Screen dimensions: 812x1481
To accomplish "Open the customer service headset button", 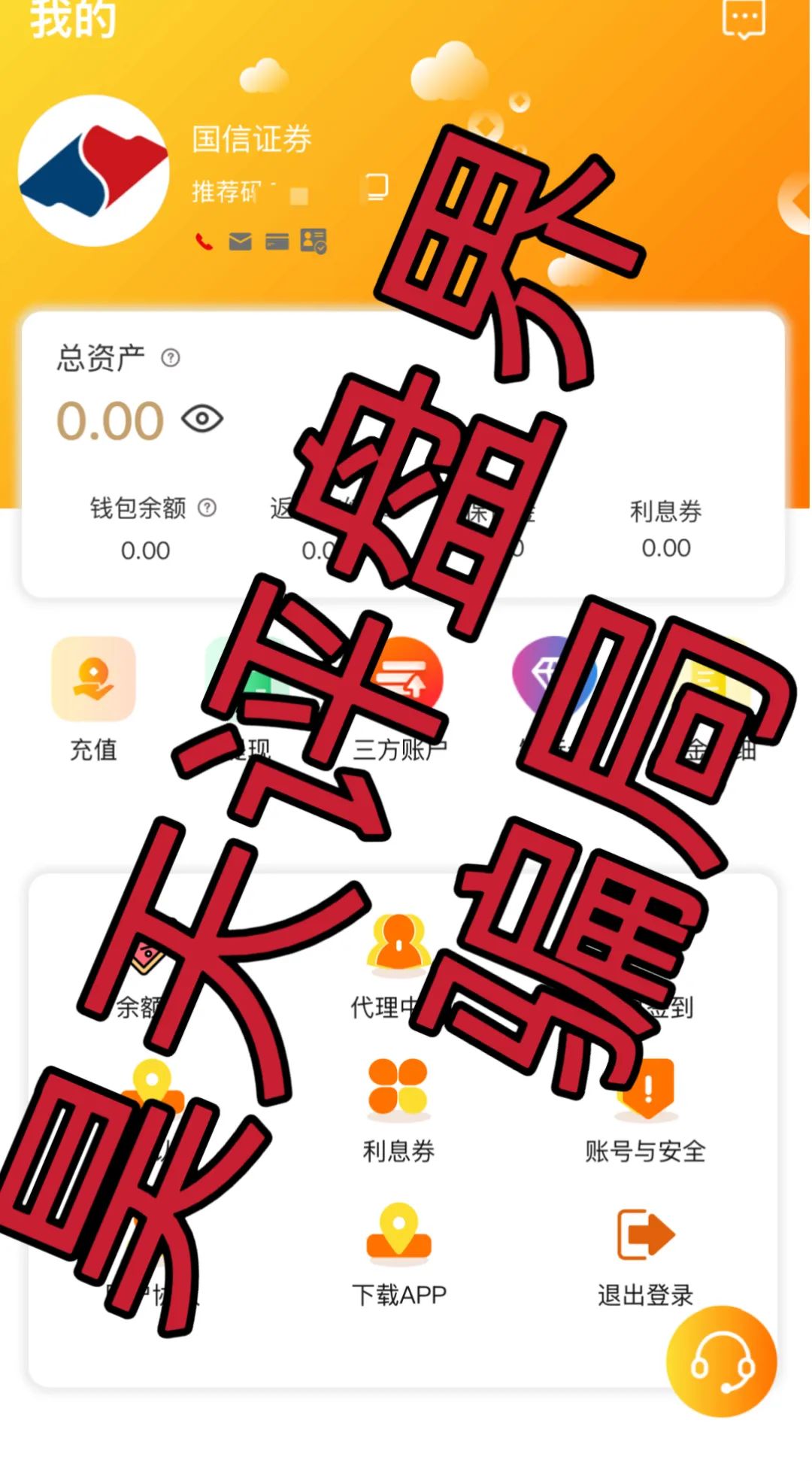I will pyautogui.click(x=721, y=1362).
